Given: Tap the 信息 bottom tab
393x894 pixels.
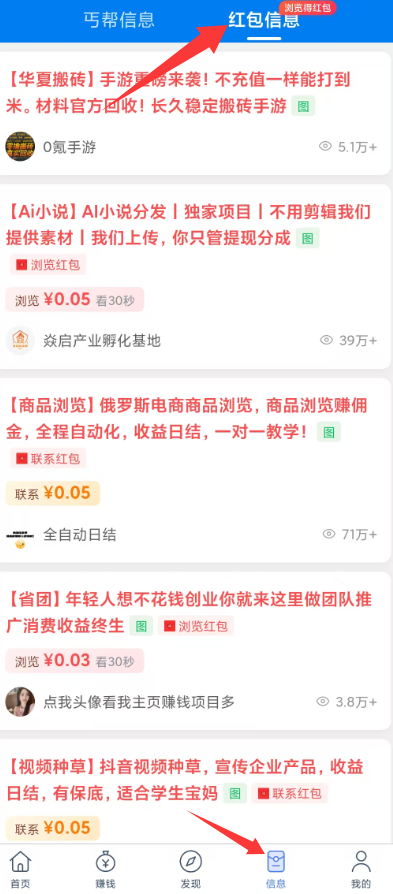Looking at the screenshot, I should click(x=276, y=869).
